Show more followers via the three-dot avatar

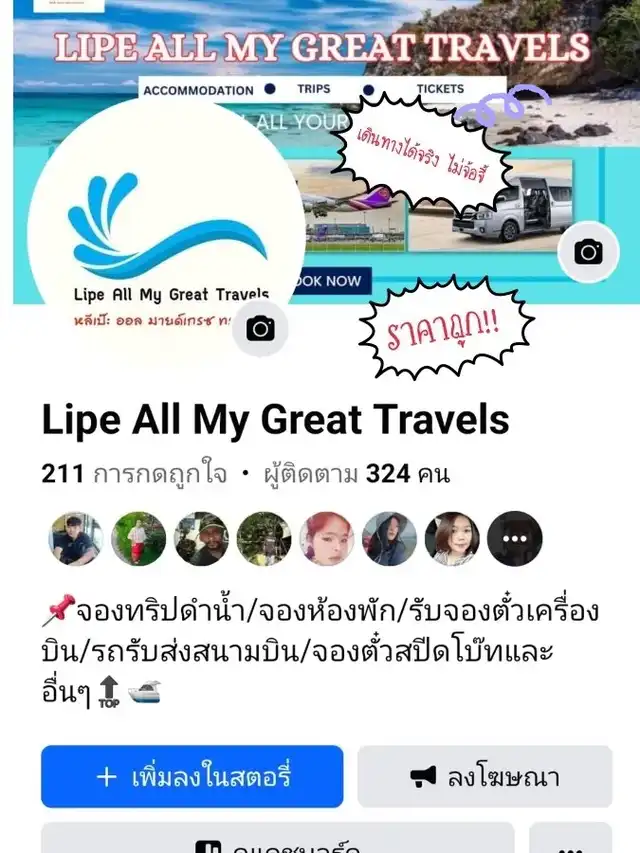coord(514,539)
